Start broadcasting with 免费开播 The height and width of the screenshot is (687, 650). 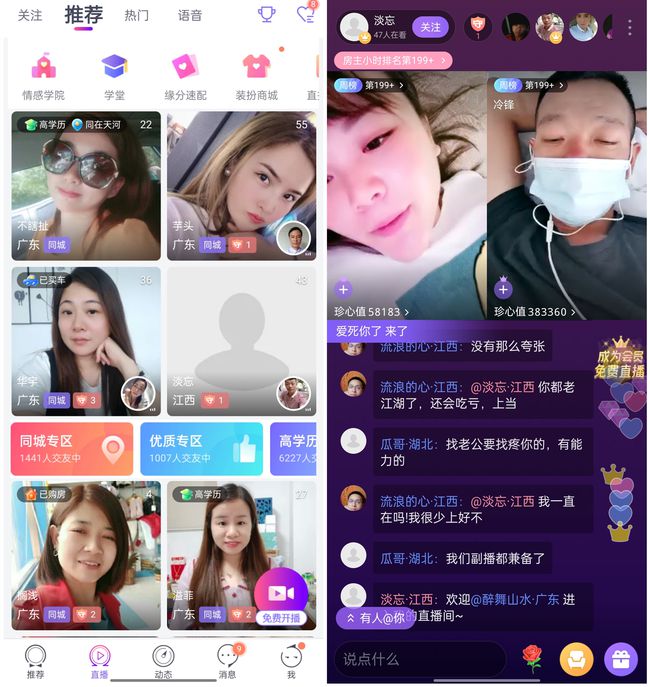[x=281, y=600]
